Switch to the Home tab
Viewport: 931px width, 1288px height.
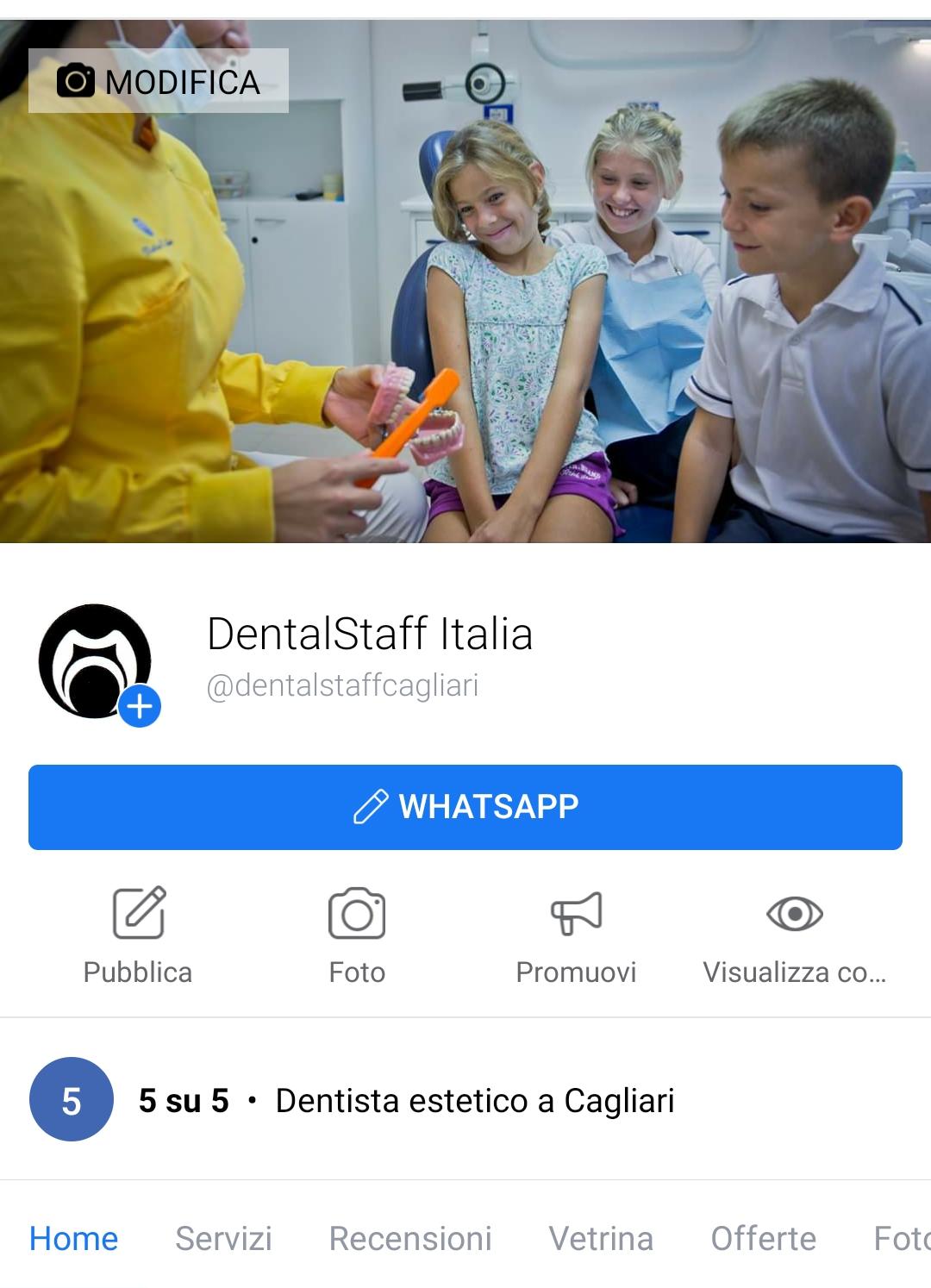[x=74, y=1239]
